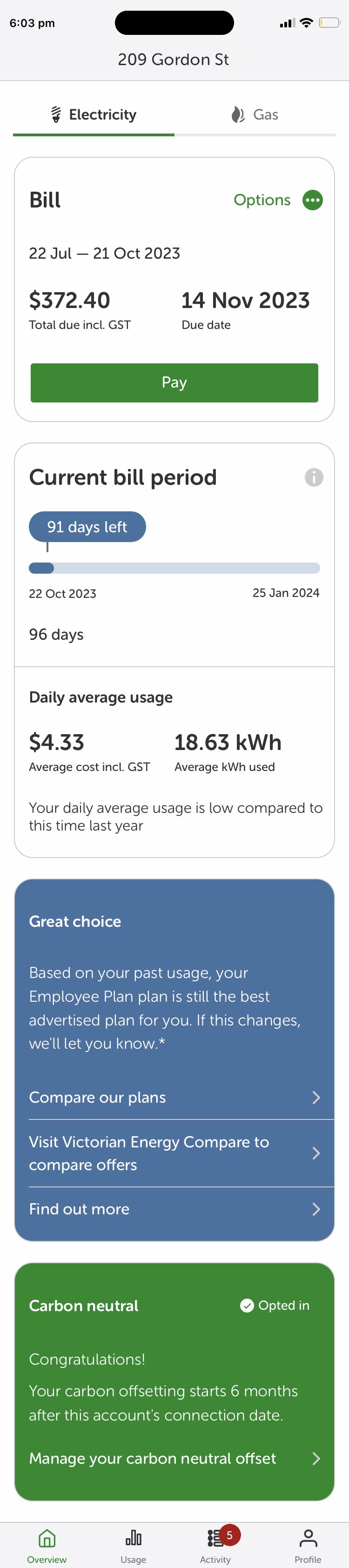
Task: Open Compare our plans
Action: click(x=175, y=1097)
